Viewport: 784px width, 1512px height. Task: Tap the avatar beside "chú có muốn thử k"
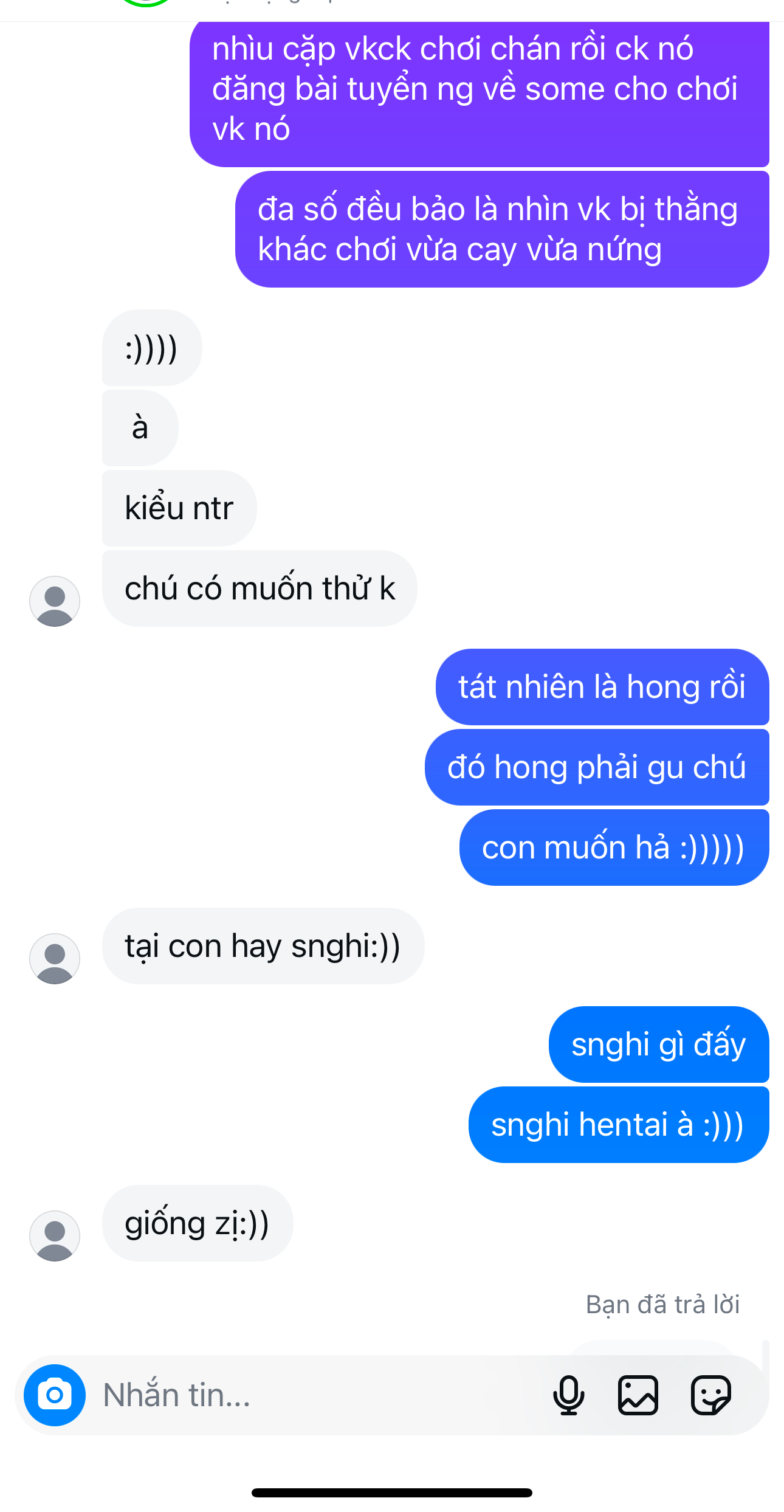[x=55, y=601]
